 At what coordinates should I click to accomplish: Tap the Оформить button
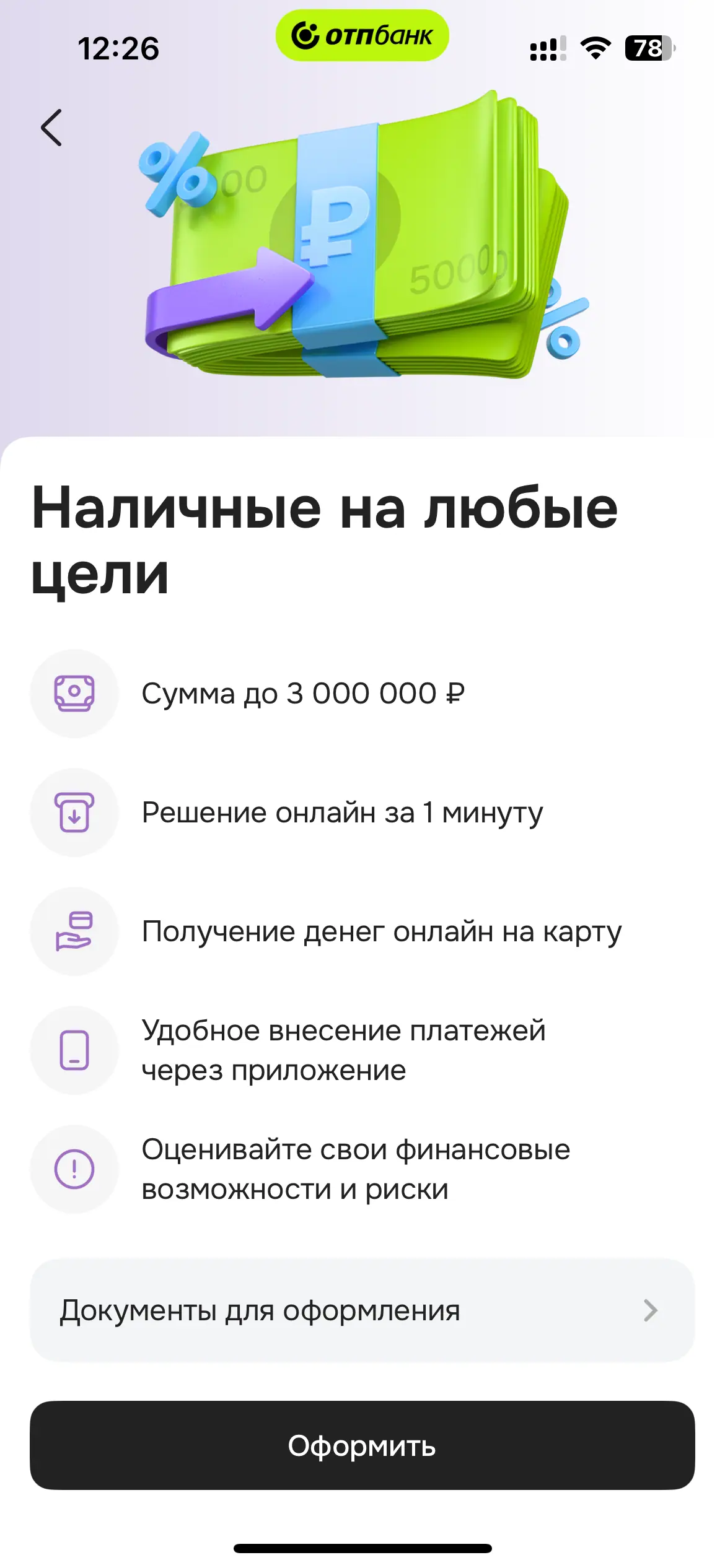[362, 1445]
